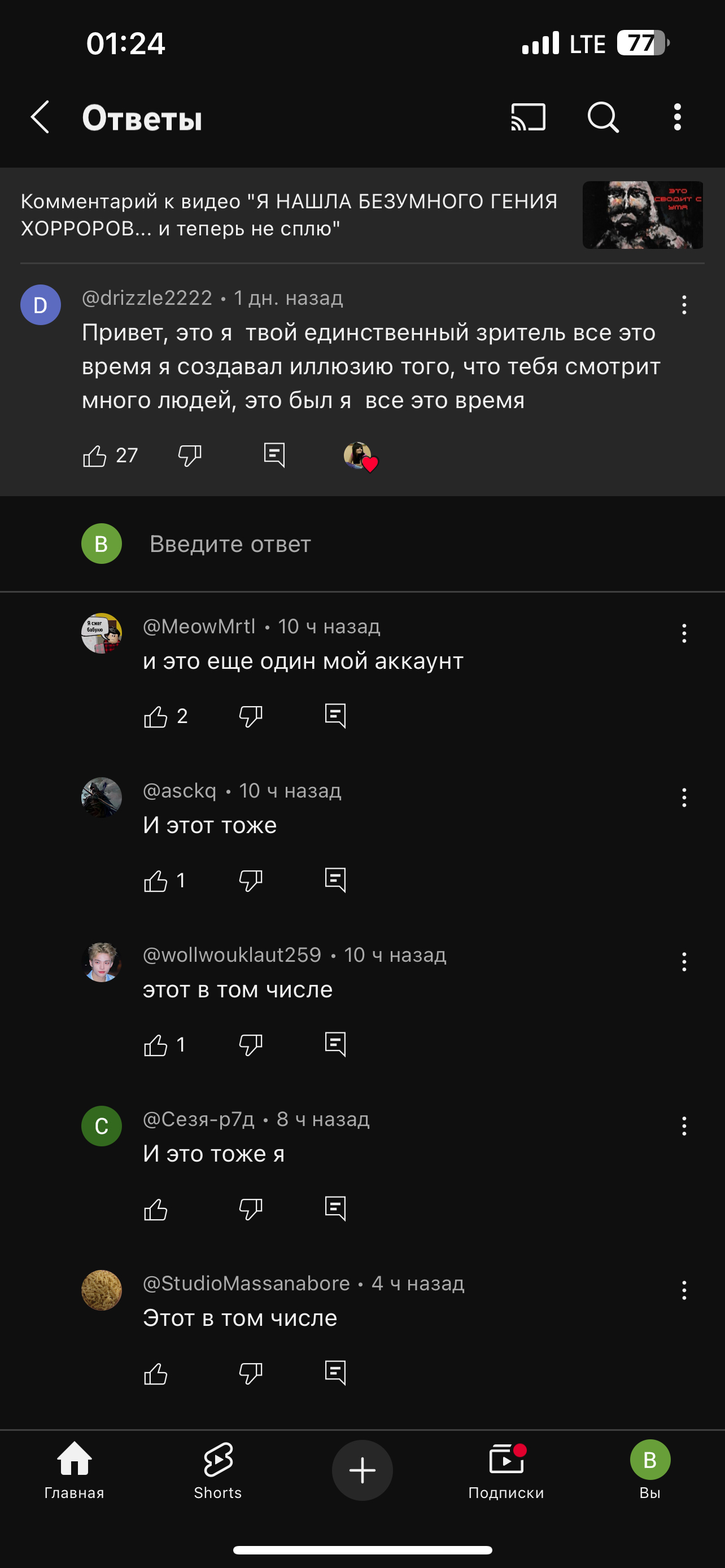Open more options for @MeowMrtl's reply
This screenshot has height=1568, width=725.
[x=684, y=633]
